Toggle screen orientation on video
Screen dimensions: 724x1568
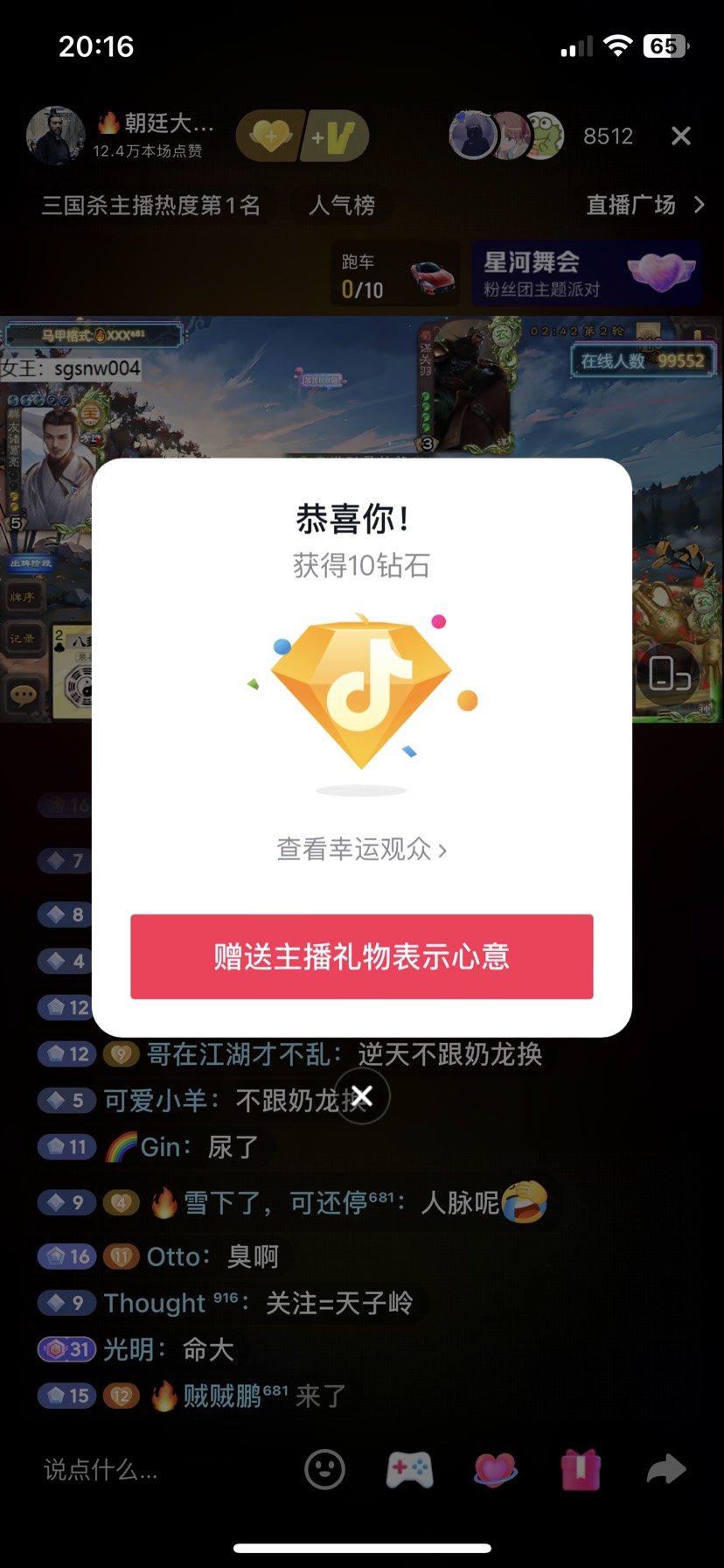point(669,673)
